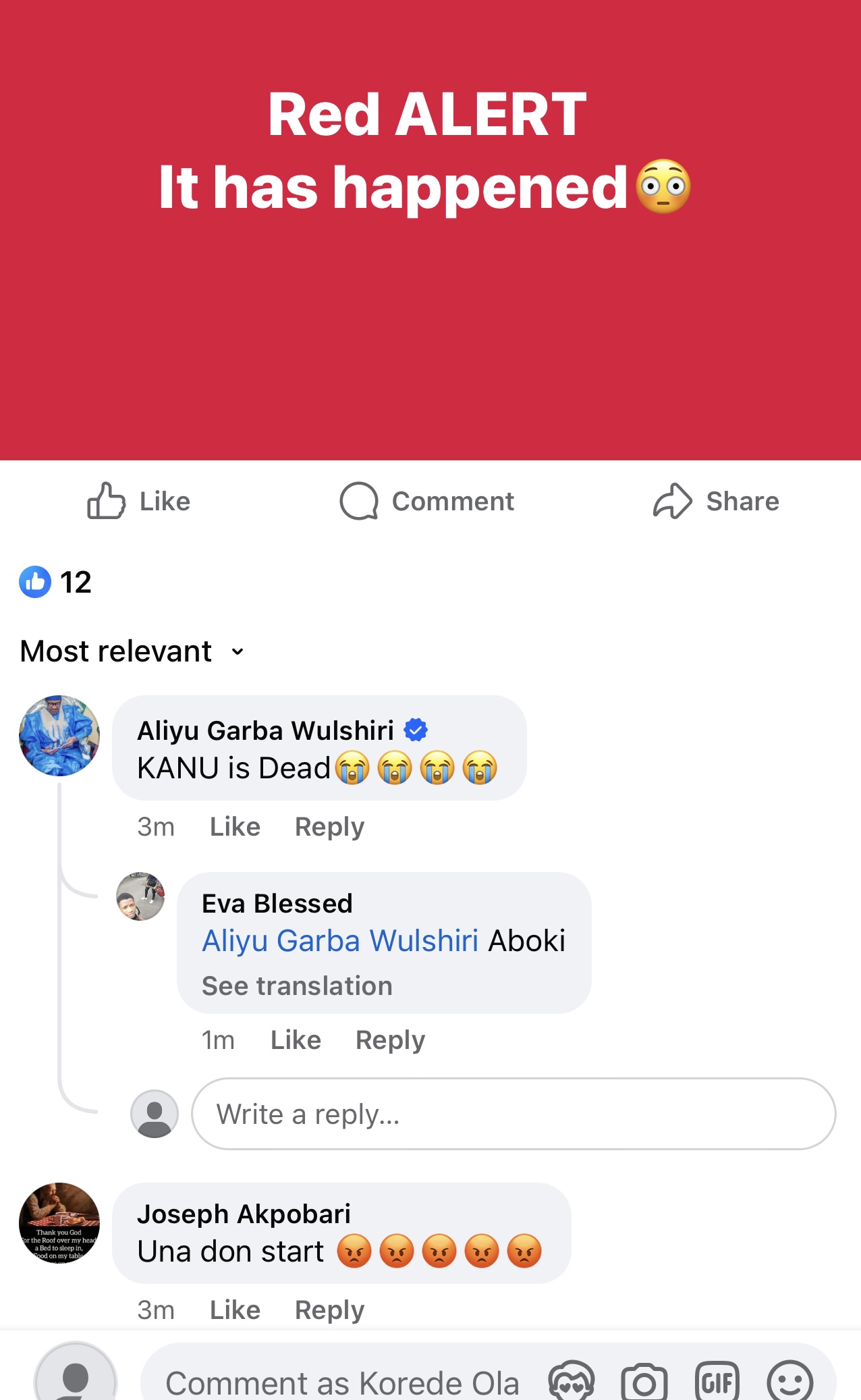Focus the Write a reply field
This screenshot has height=1400, width=861.
(x=513, y=1114)
